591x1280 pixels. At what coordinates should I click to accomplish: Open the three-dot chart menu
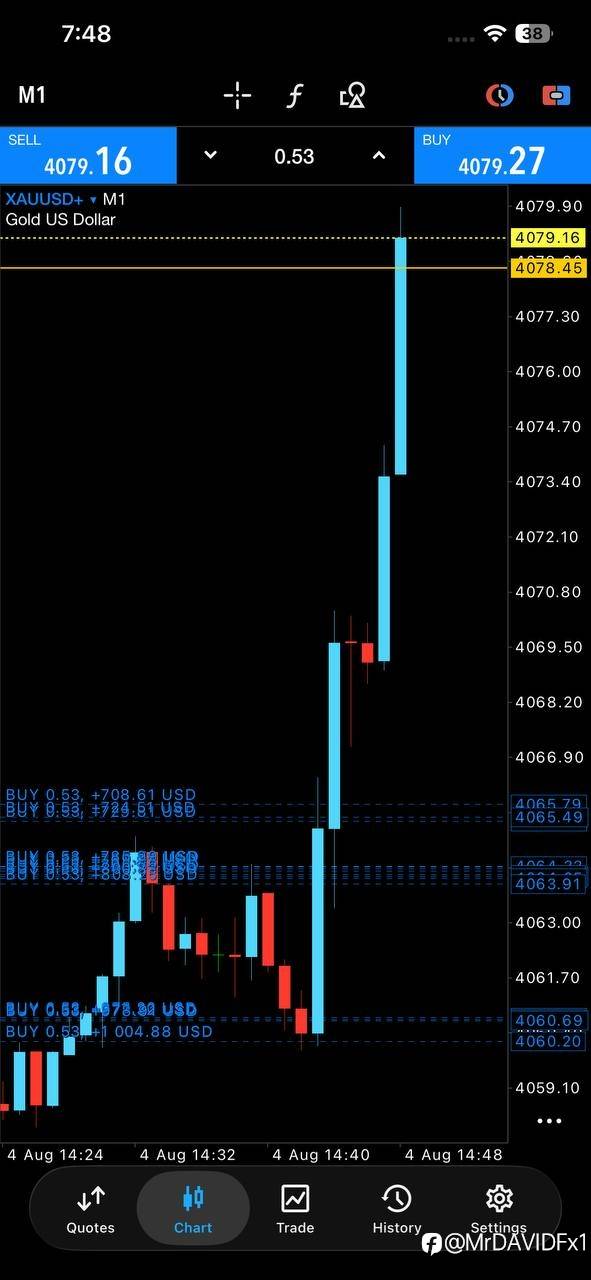(x=549, y=1121)
